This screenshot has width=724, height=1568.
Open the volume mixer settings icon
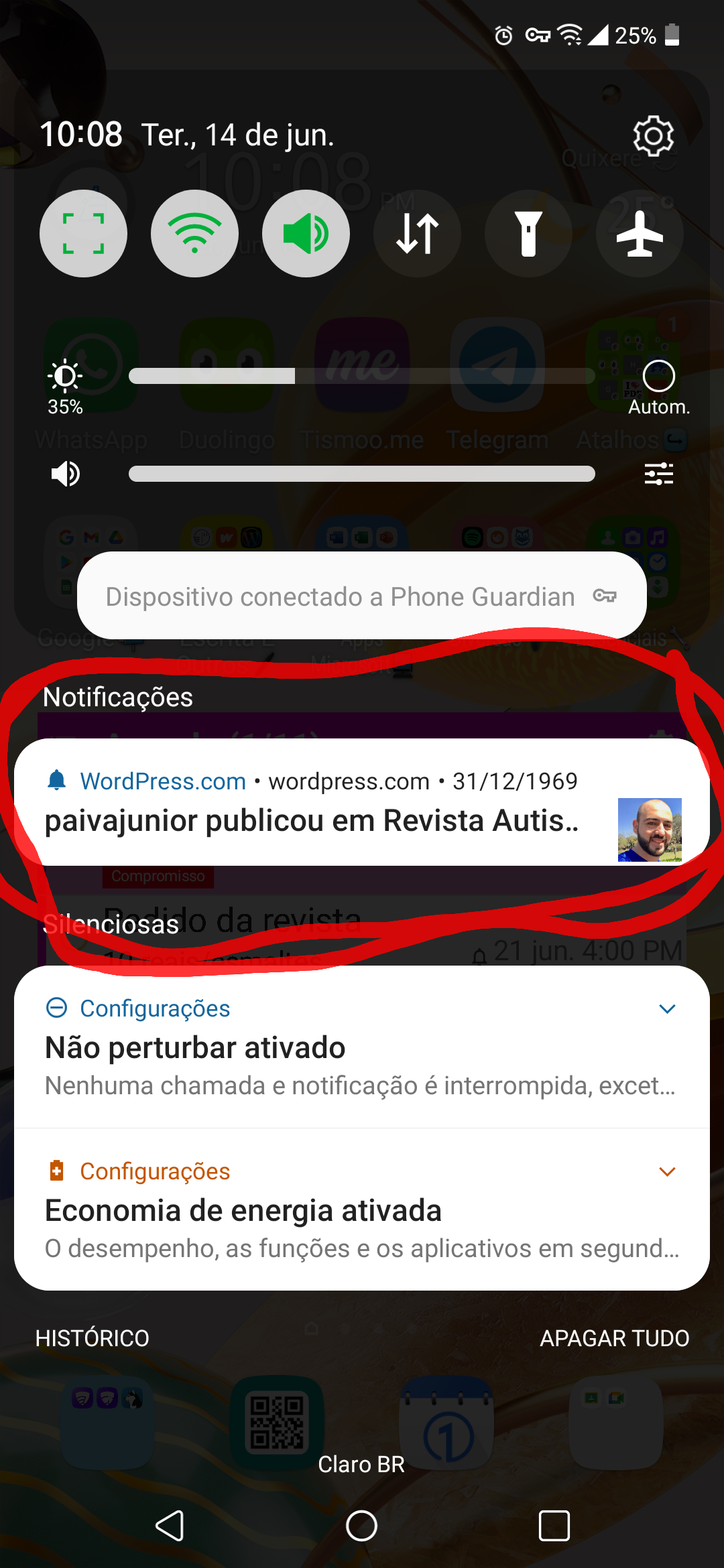click(658, 474)
